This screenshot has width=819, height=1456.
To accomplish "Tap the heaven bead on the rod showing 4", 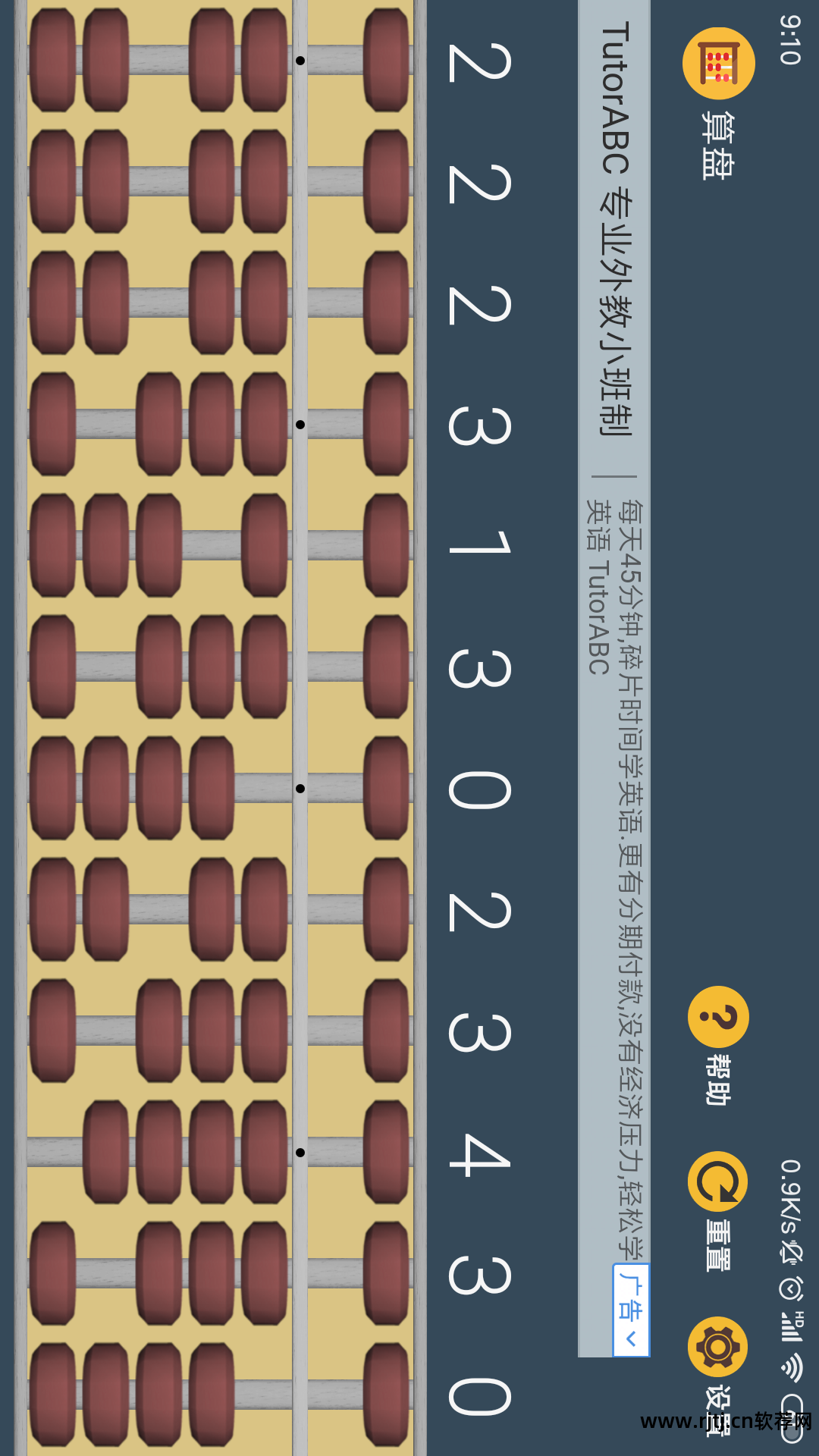I will click(x=386, y=1152).
